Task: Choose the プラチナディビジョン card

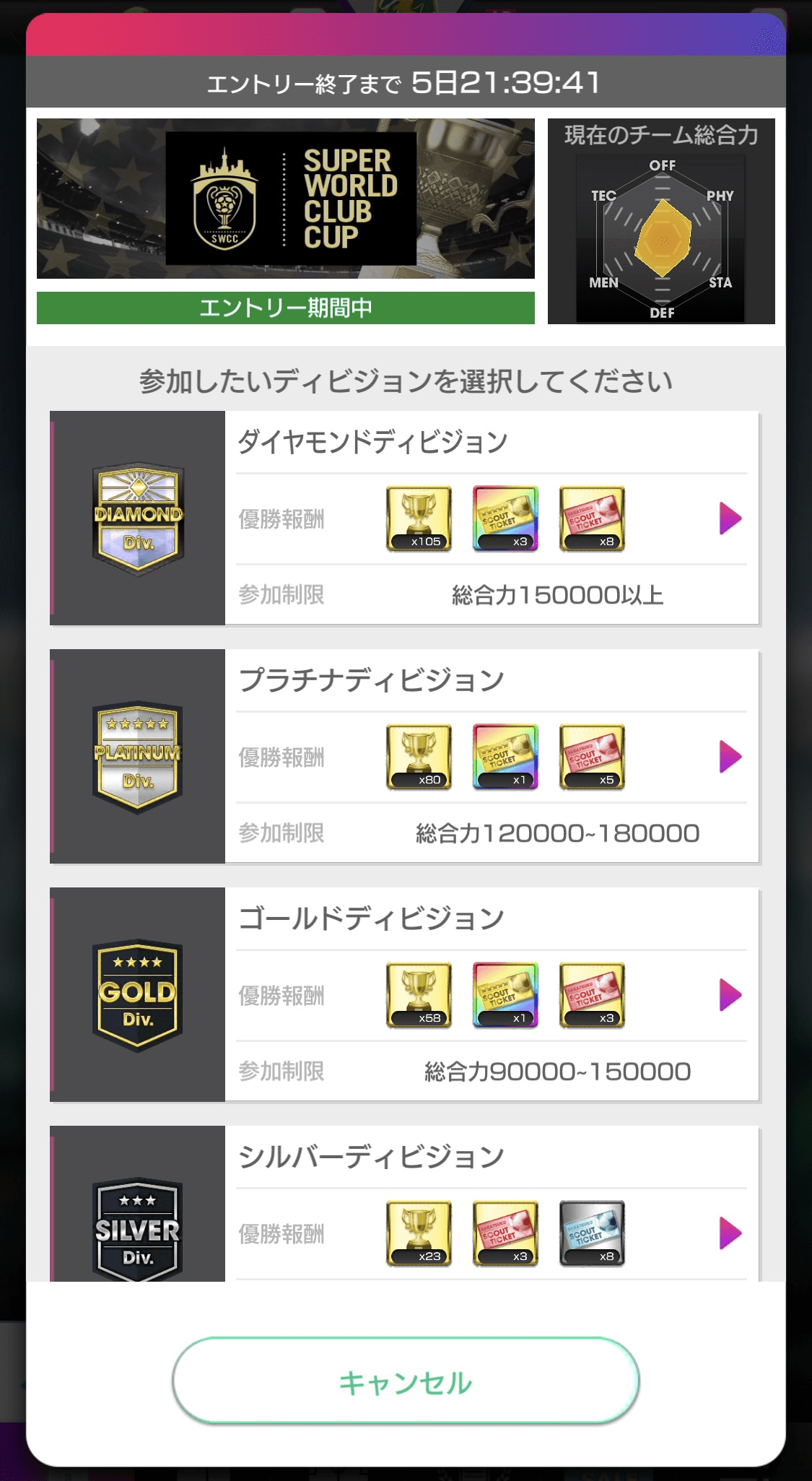Action: [404, 756]
